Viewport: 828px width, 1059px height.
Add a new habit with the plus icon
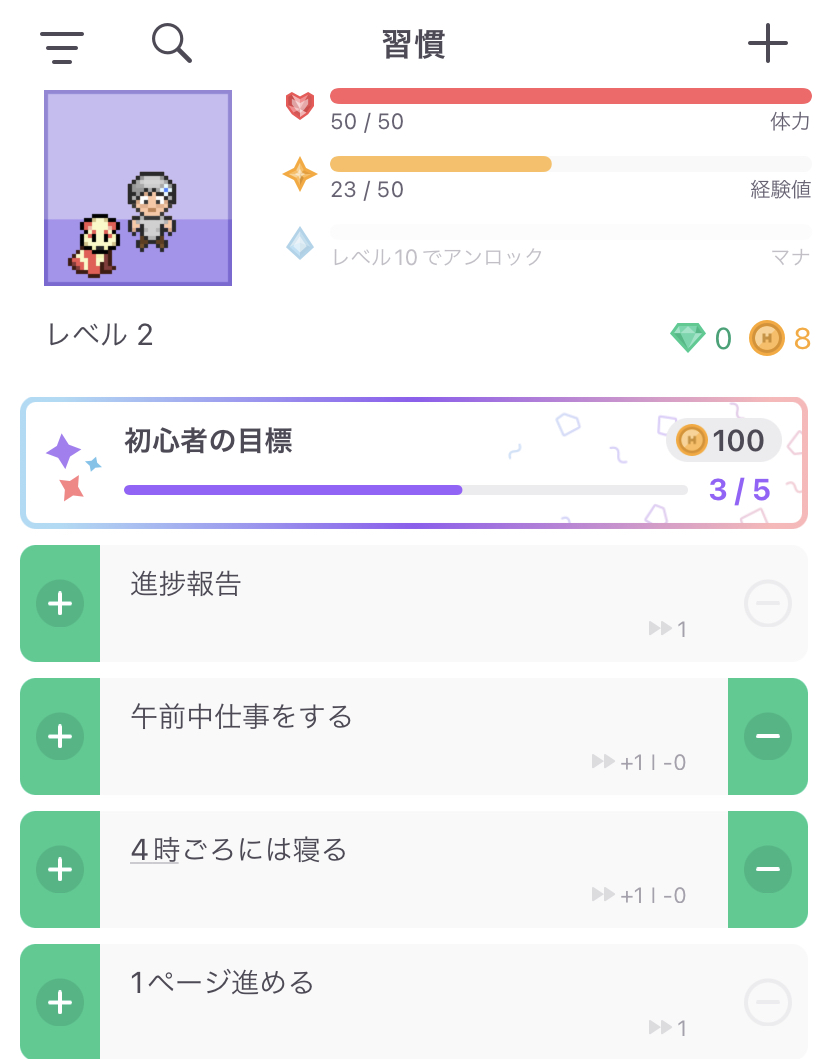pos(767,44)
